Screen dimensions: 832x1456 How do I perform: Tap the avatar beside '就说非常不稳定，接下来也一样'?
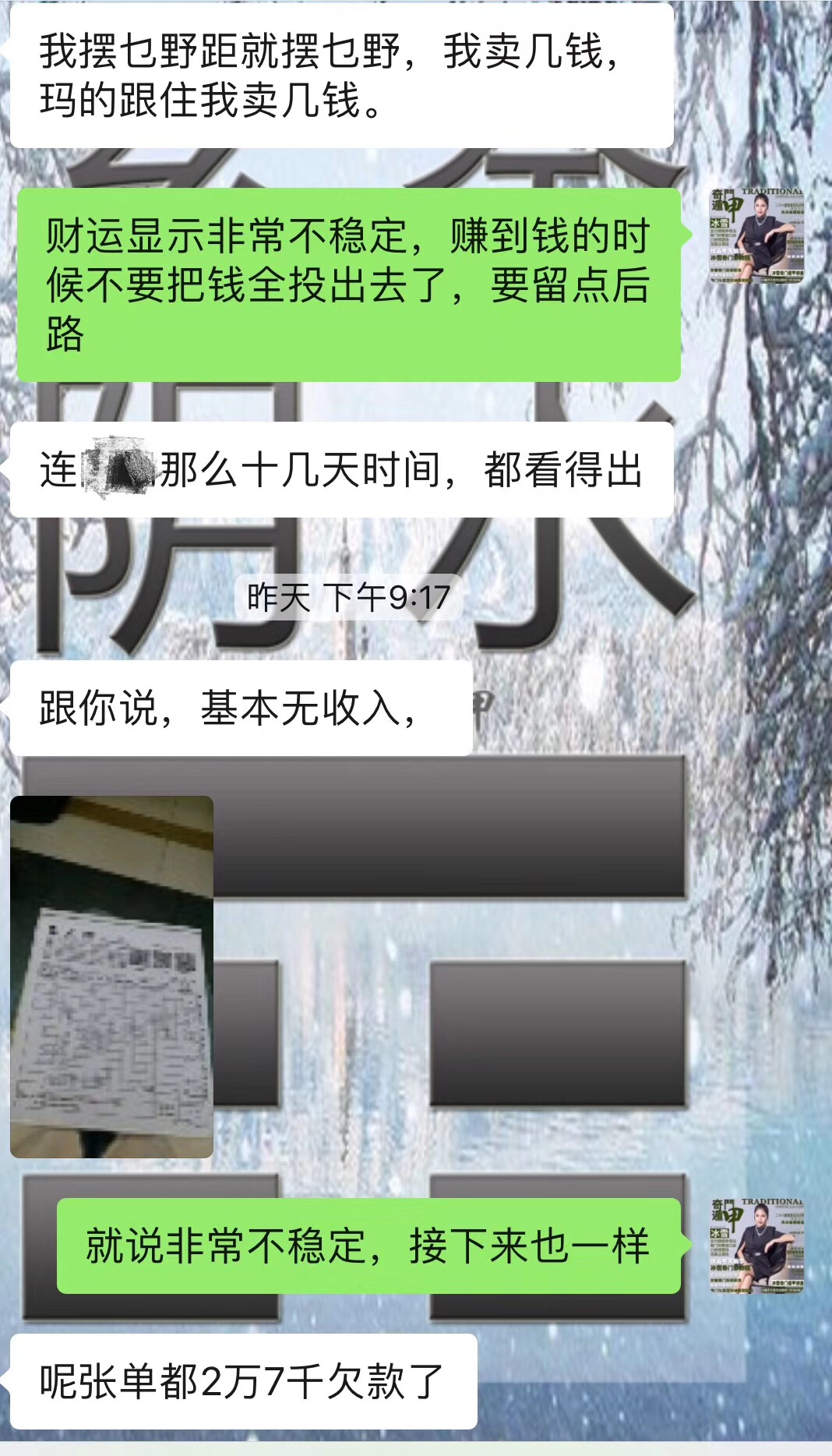[x=756, y=1246]
